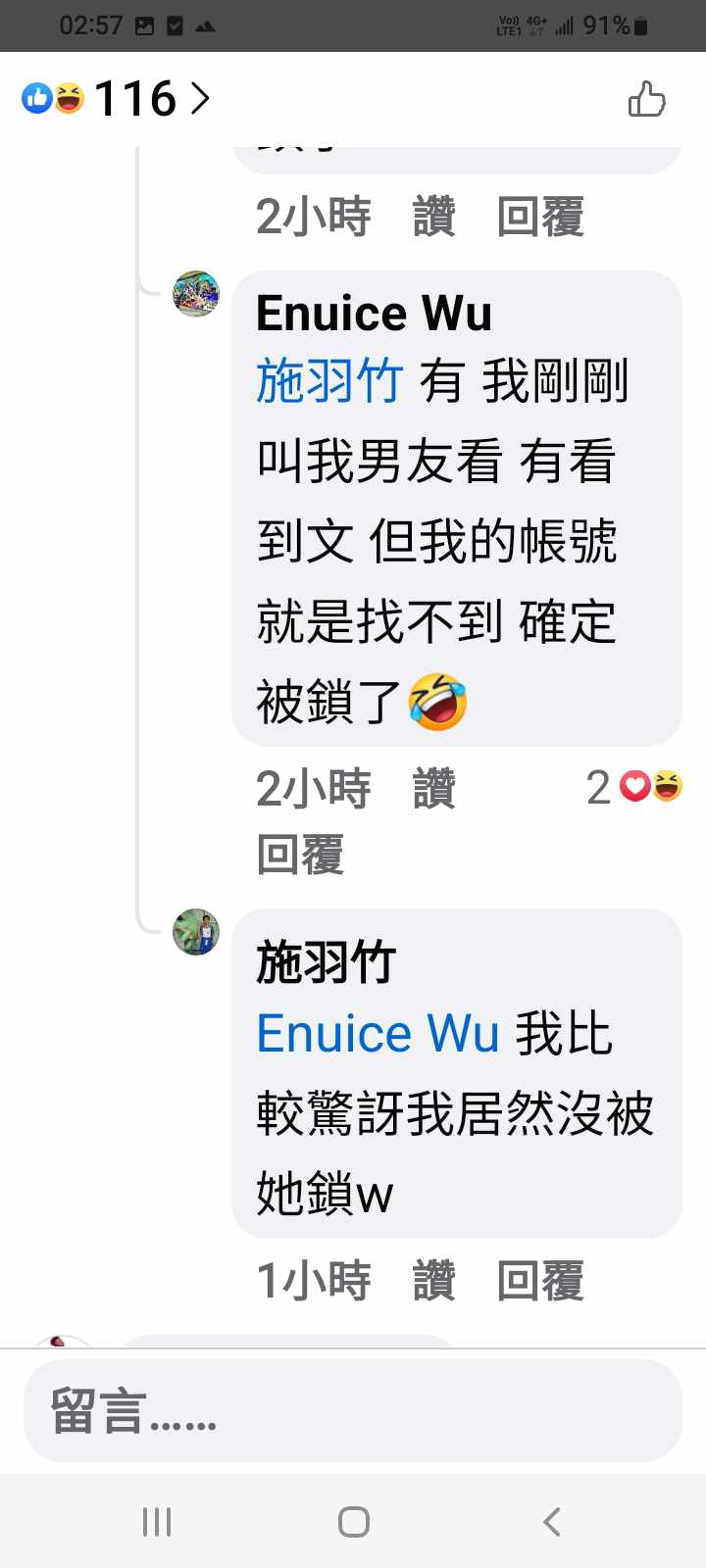Like 施羽竹's reply comment
This screenshot has height=1568, width=706.
pyautogui.click(x=434, y=1281)
